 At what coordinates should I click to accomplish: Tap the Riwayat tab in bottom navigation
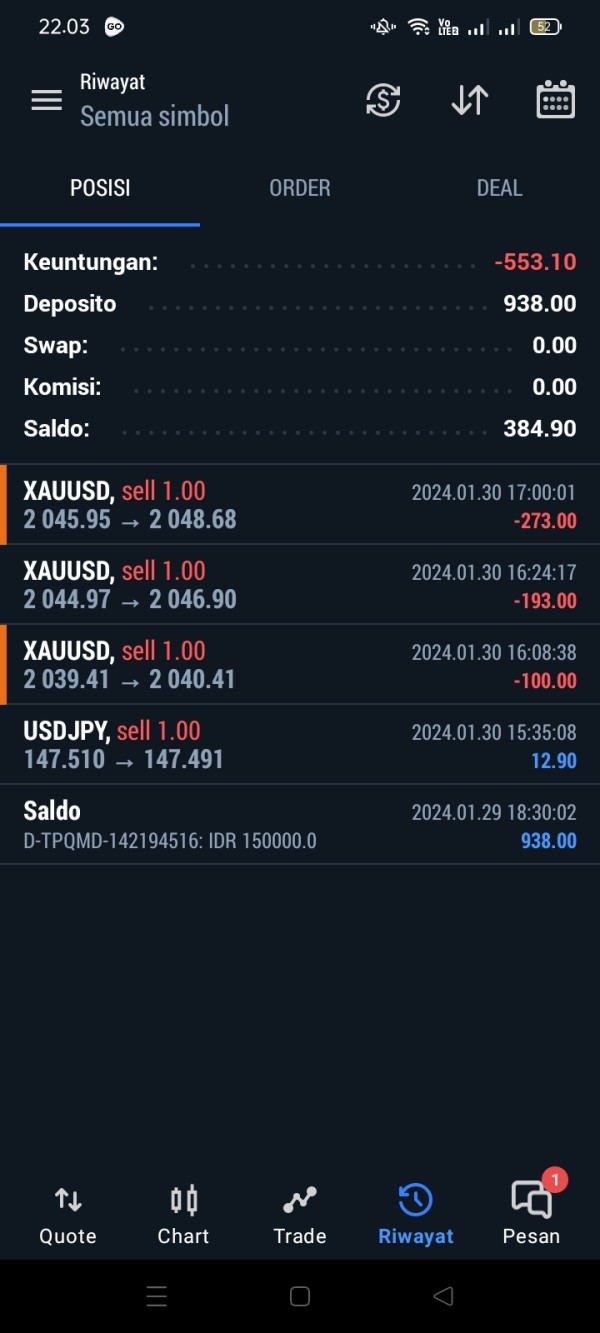click(x=416, y=1214)
